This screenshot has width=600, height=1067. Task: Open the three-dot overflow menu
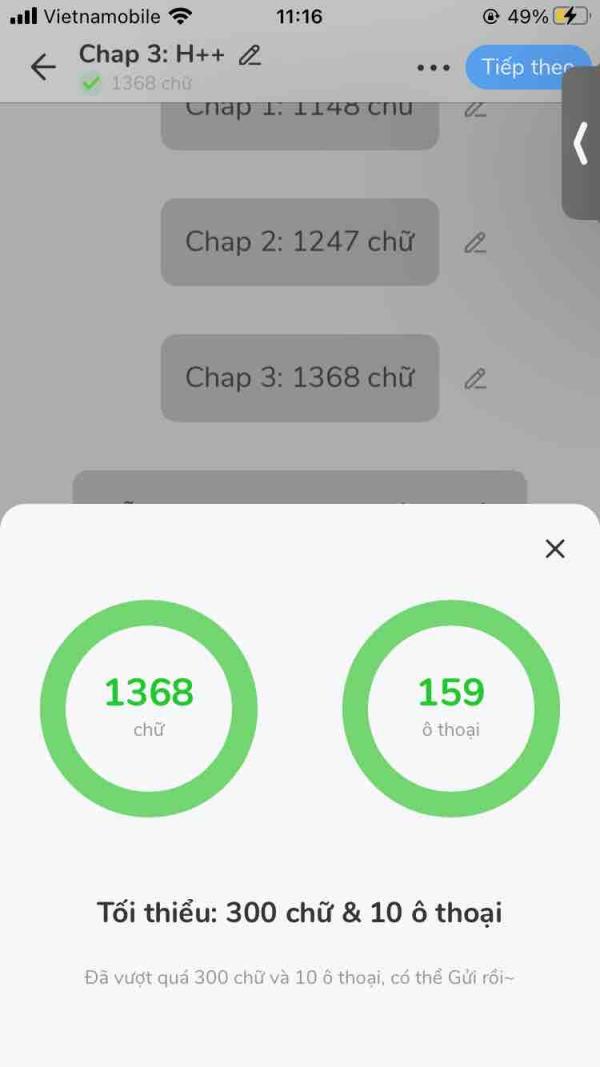click(433, 67)
